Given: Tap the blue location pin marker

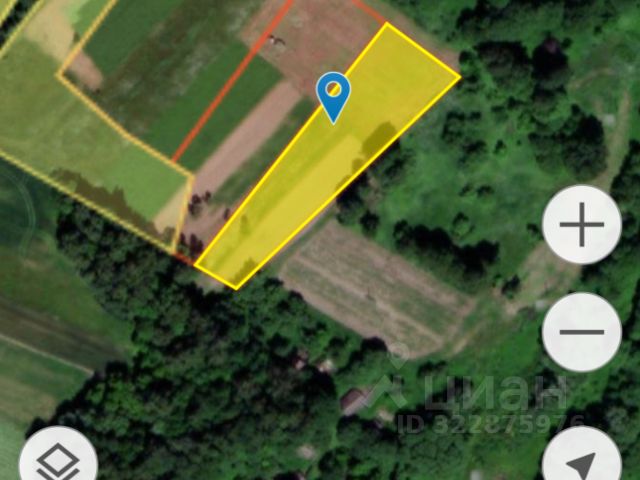Looking at the screenshot, I should point(333,95).
